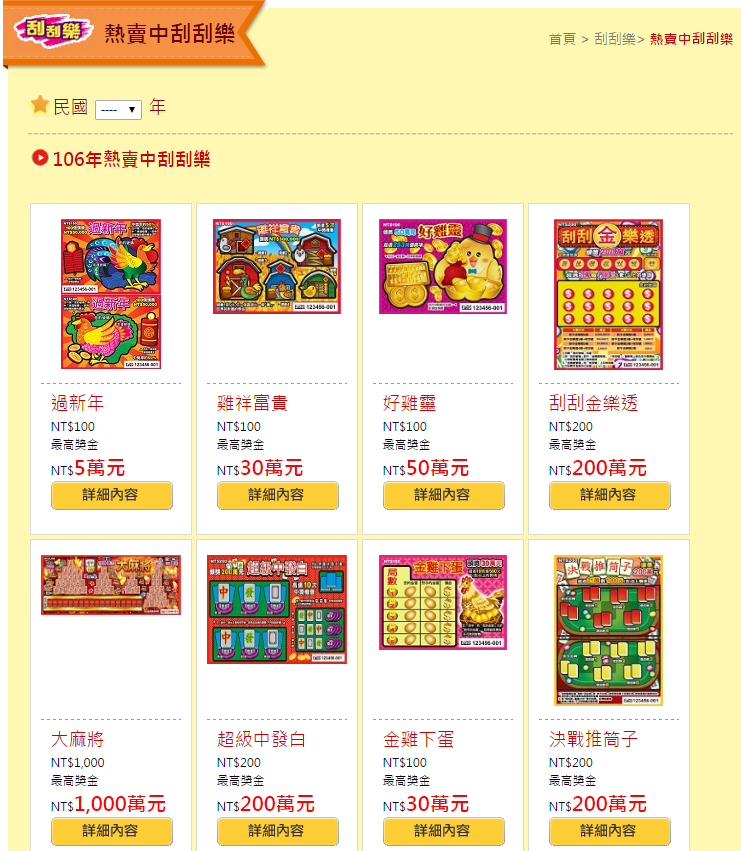View 詳細內容 for 過新年
741x851 pixels.
pos(112,495)
